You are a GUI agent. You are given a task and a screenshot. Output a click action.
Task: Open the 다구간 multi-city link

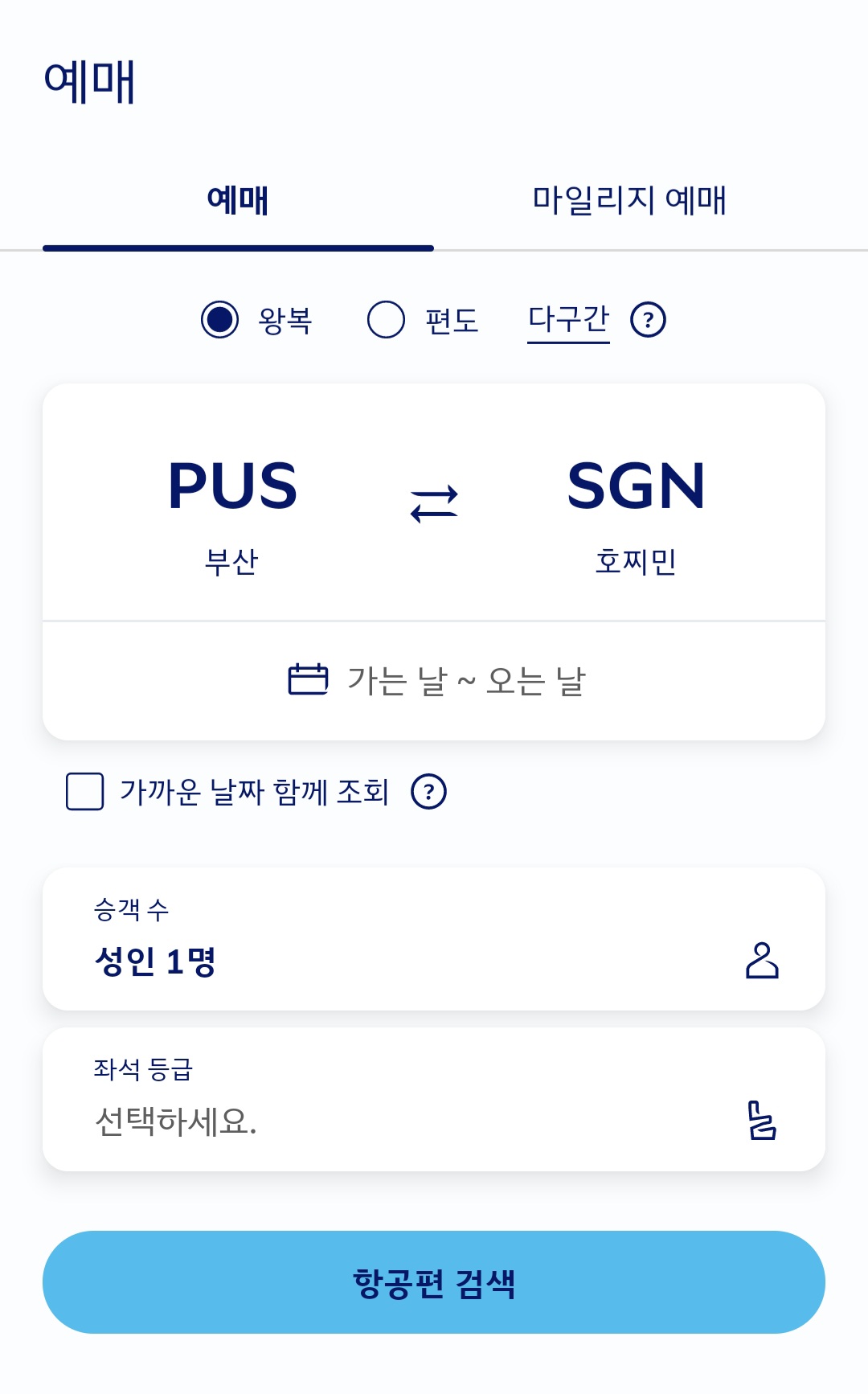(x=568, y=320)
